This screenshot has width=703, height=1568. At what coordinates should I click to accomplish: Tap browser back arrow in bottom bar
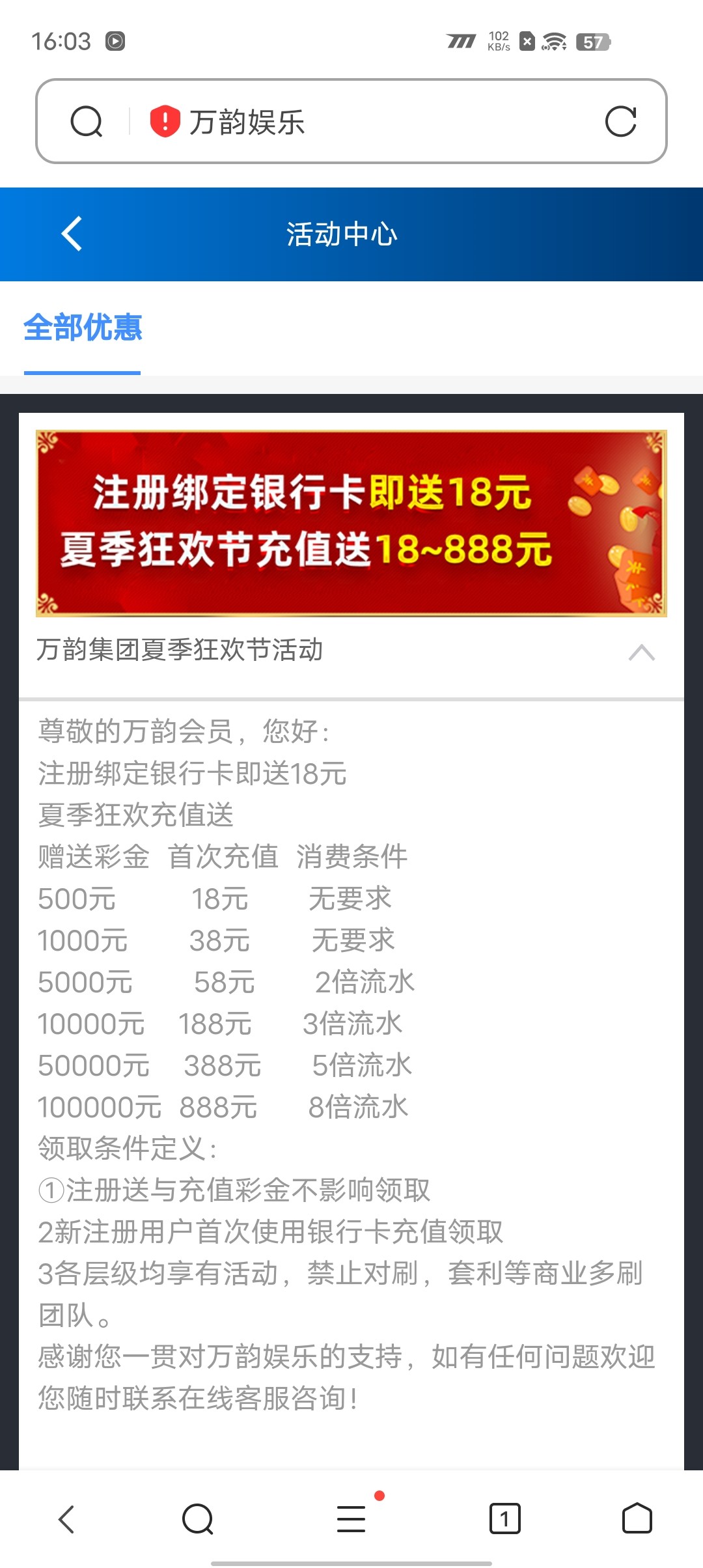(66, 1519)
